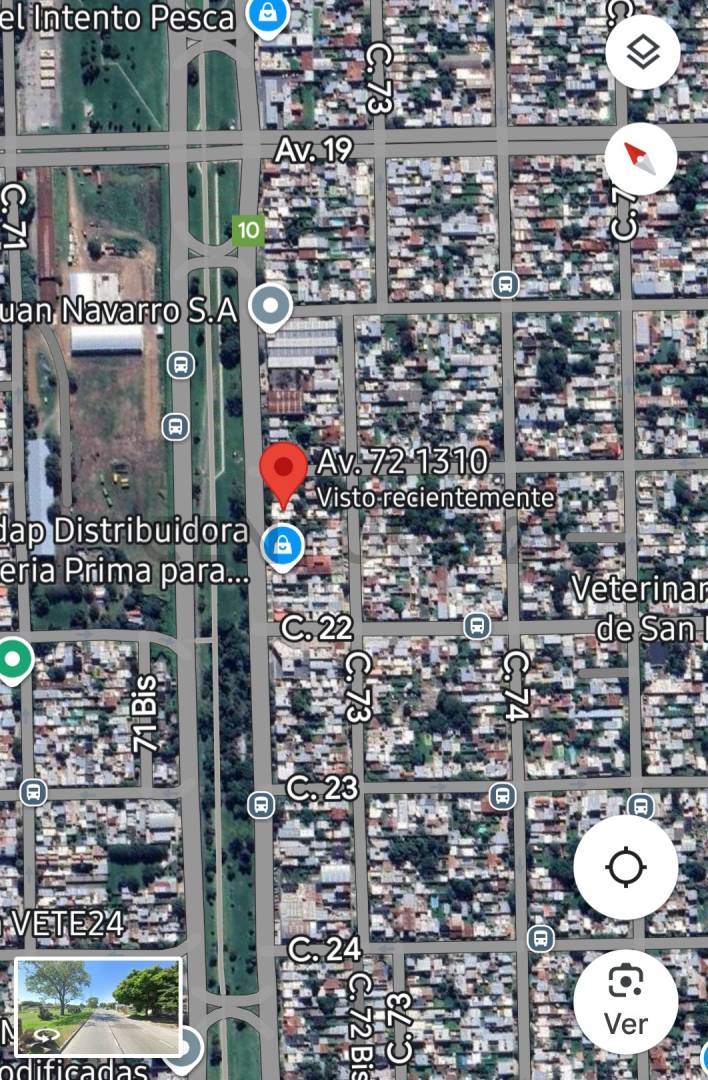
Task: Open the map layers selector
Action: pos(642,52)
